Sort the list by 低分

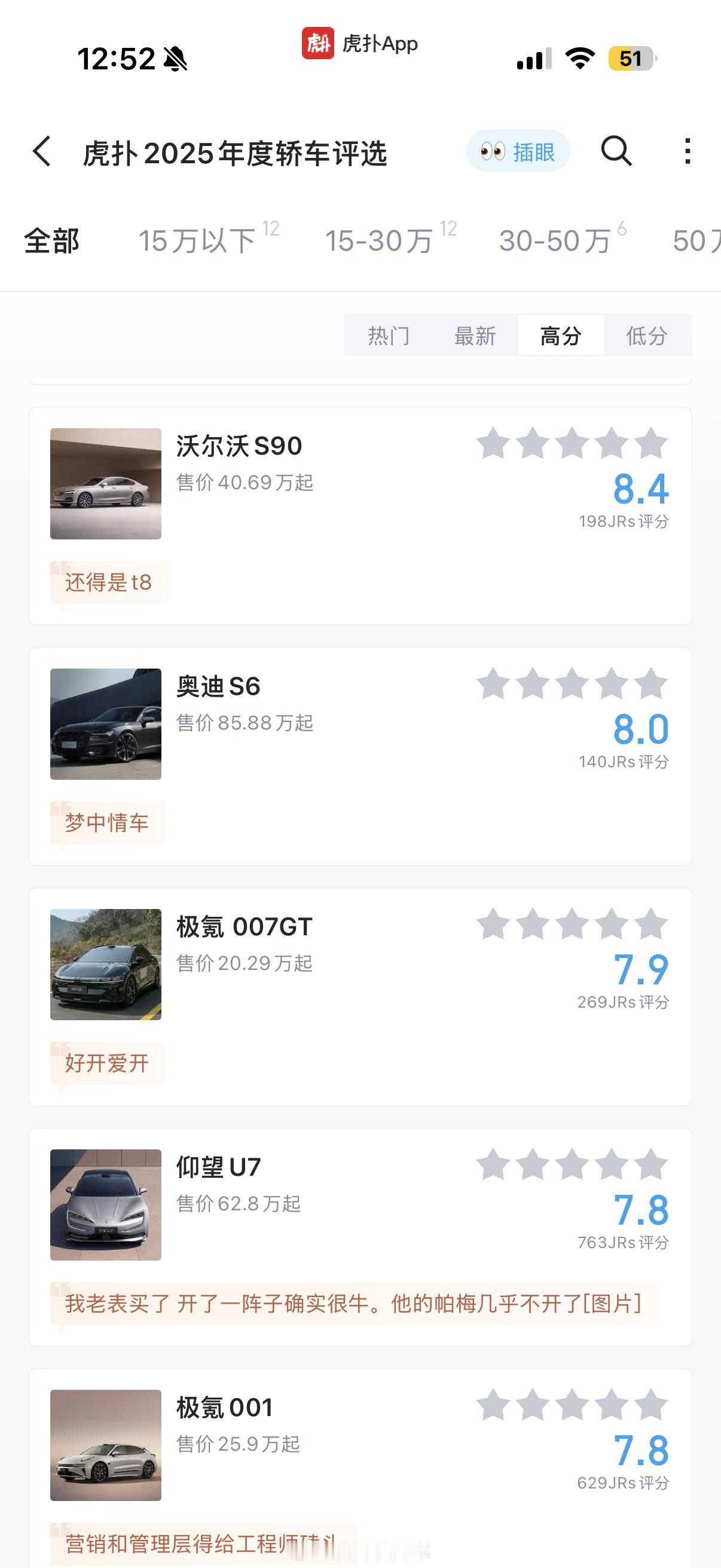pos(647,335)
